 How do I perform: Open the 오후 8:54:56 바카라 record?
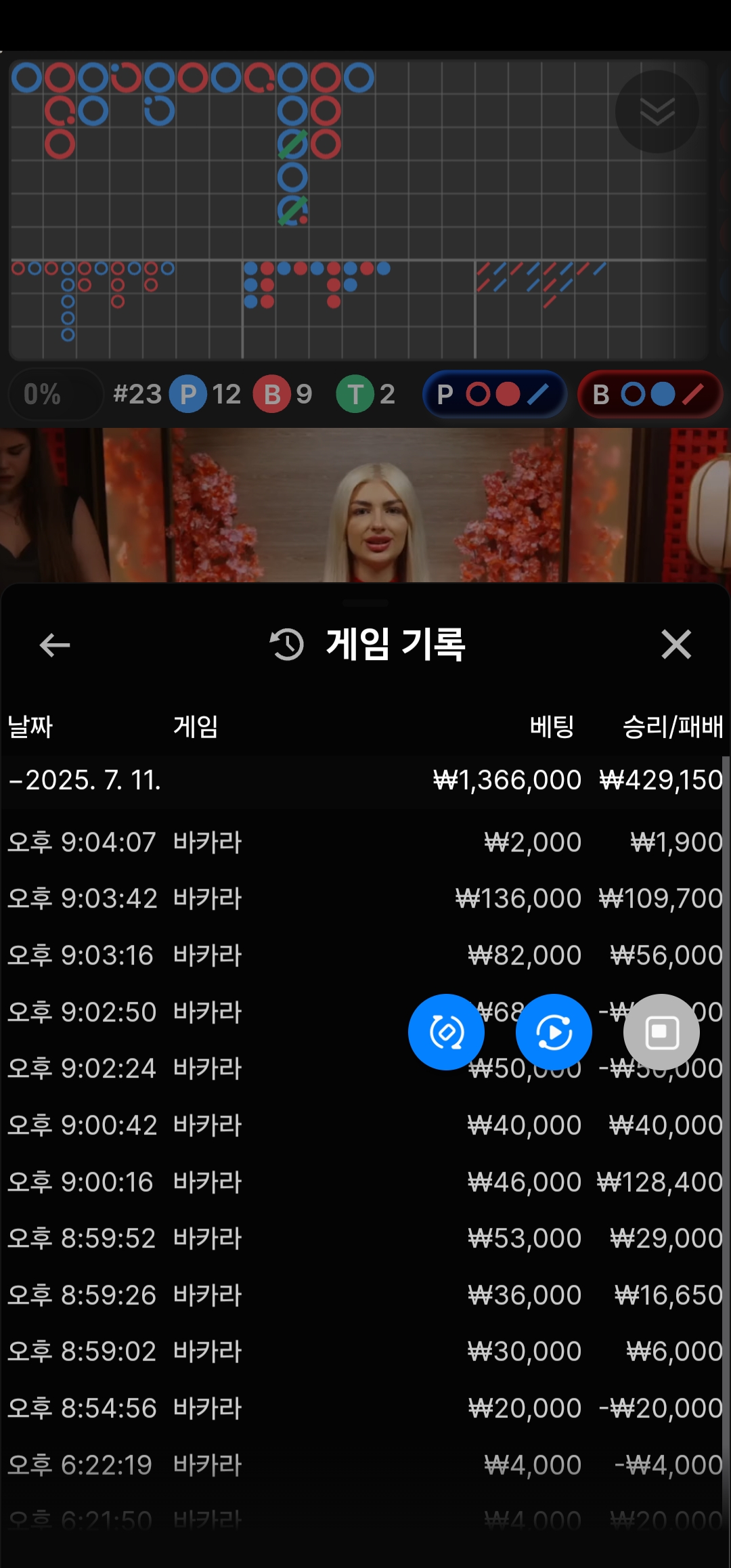coord(271,1408)
